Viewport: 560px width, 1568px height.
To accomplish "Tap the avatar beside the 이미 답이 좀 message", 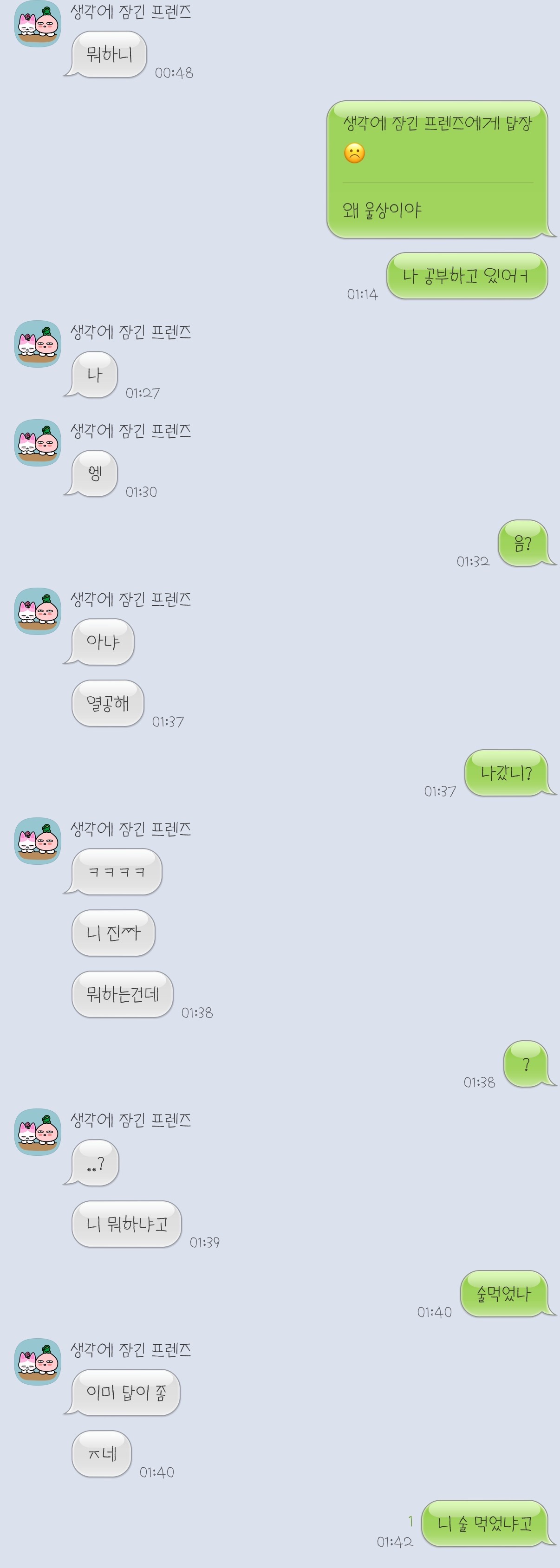I will pos(37,1361).
